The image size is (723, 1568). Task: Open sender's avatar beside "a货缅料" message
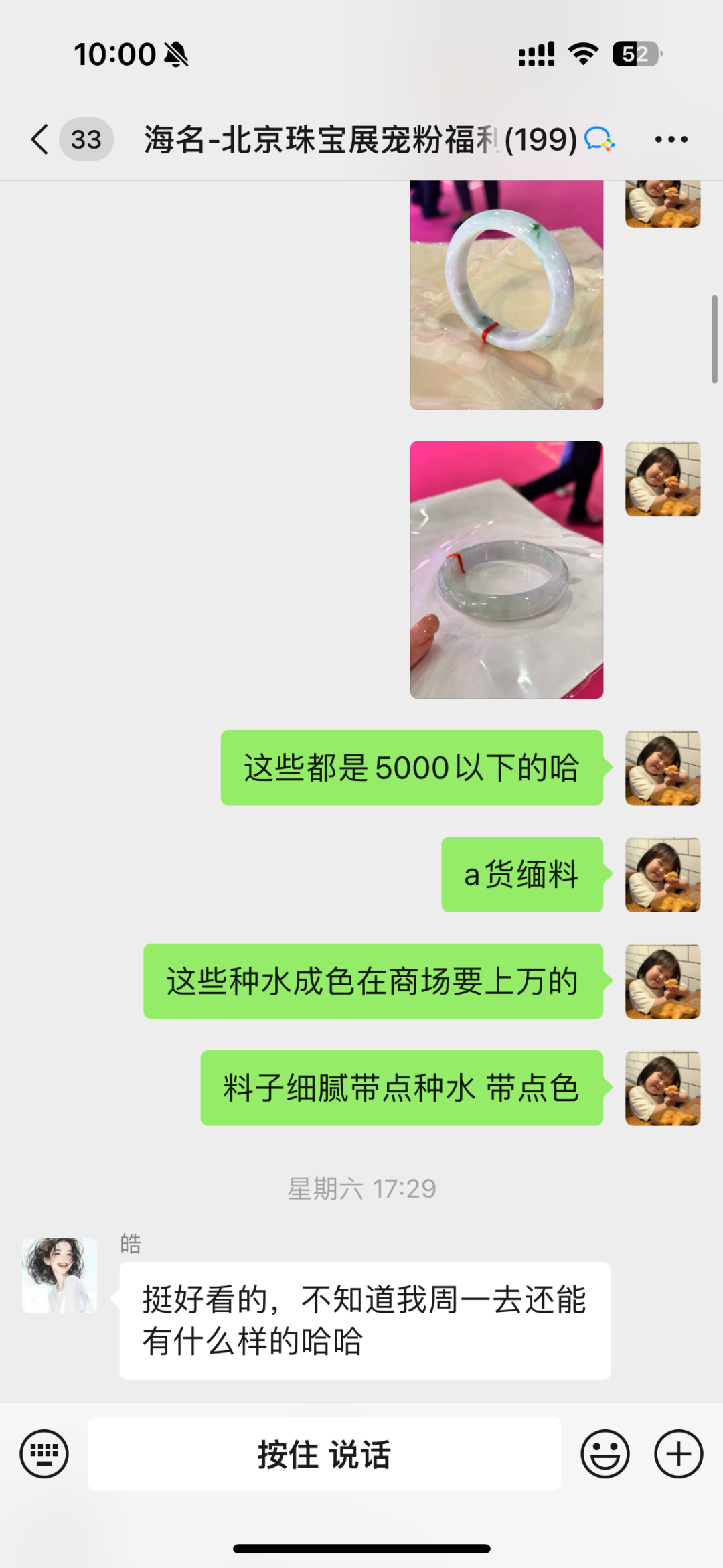click(663, 874)
